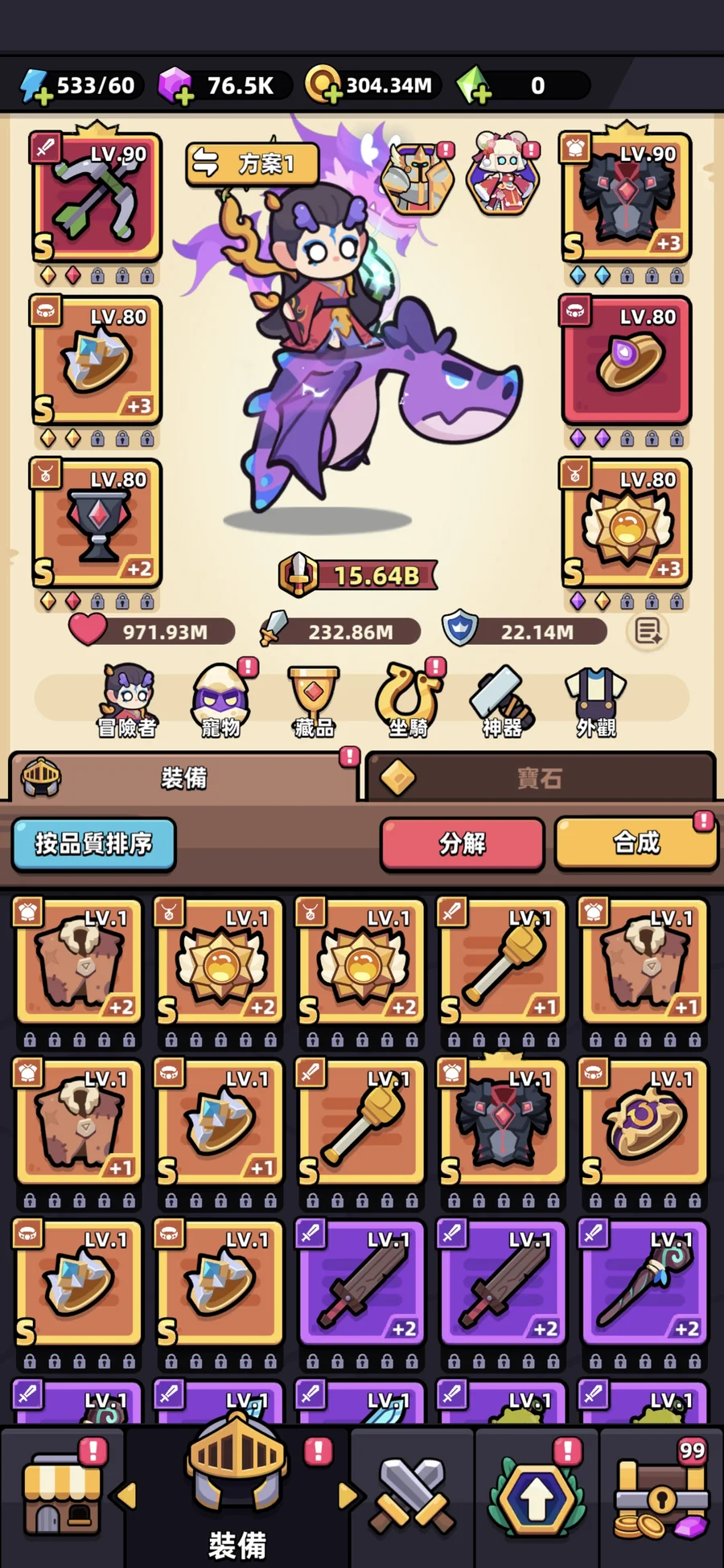Image resolution: width=724 pixels, height=1568 pixels.
Task: Open crossed swords battle tab
Action: tap(412, 1497)
